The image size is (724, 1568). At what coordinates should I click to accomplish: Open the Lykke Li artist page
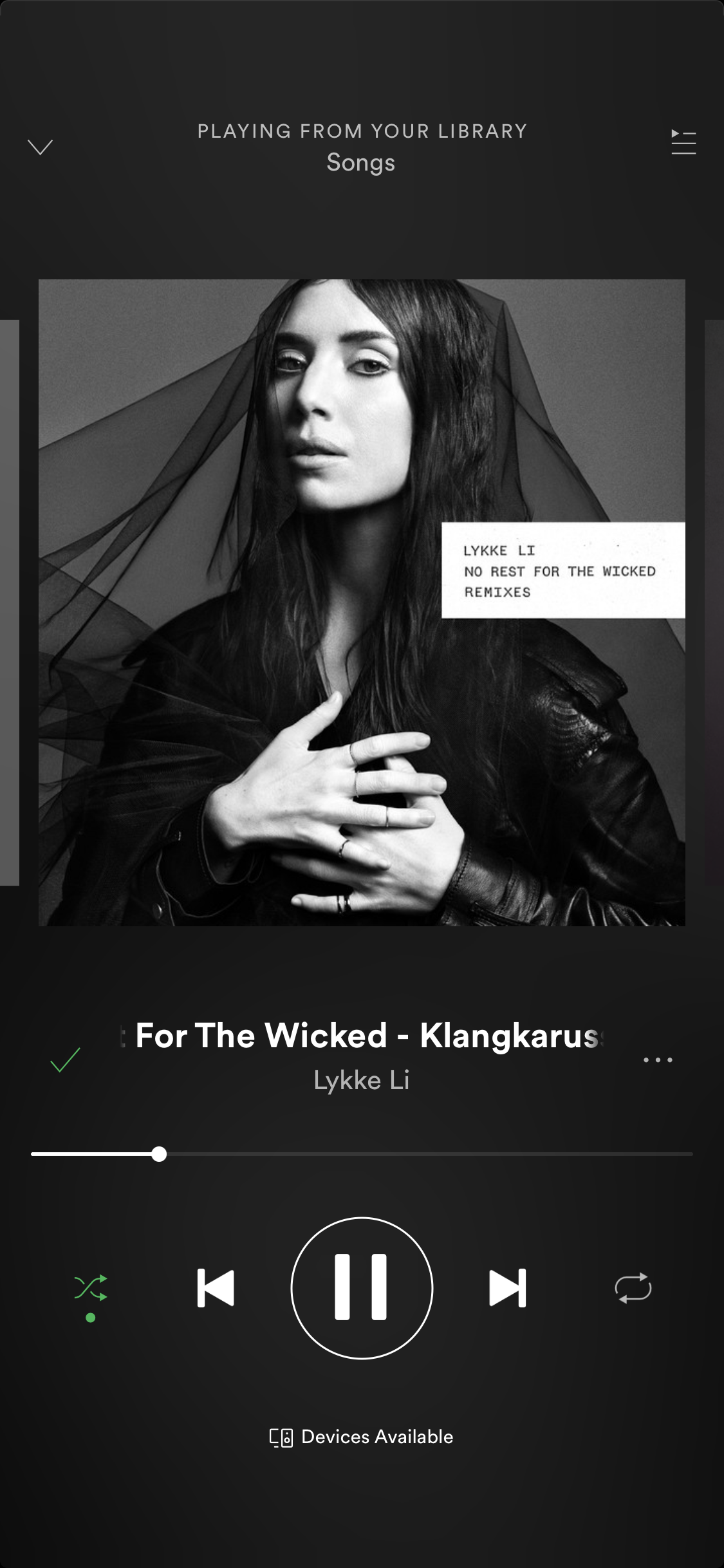(362, 1080)
